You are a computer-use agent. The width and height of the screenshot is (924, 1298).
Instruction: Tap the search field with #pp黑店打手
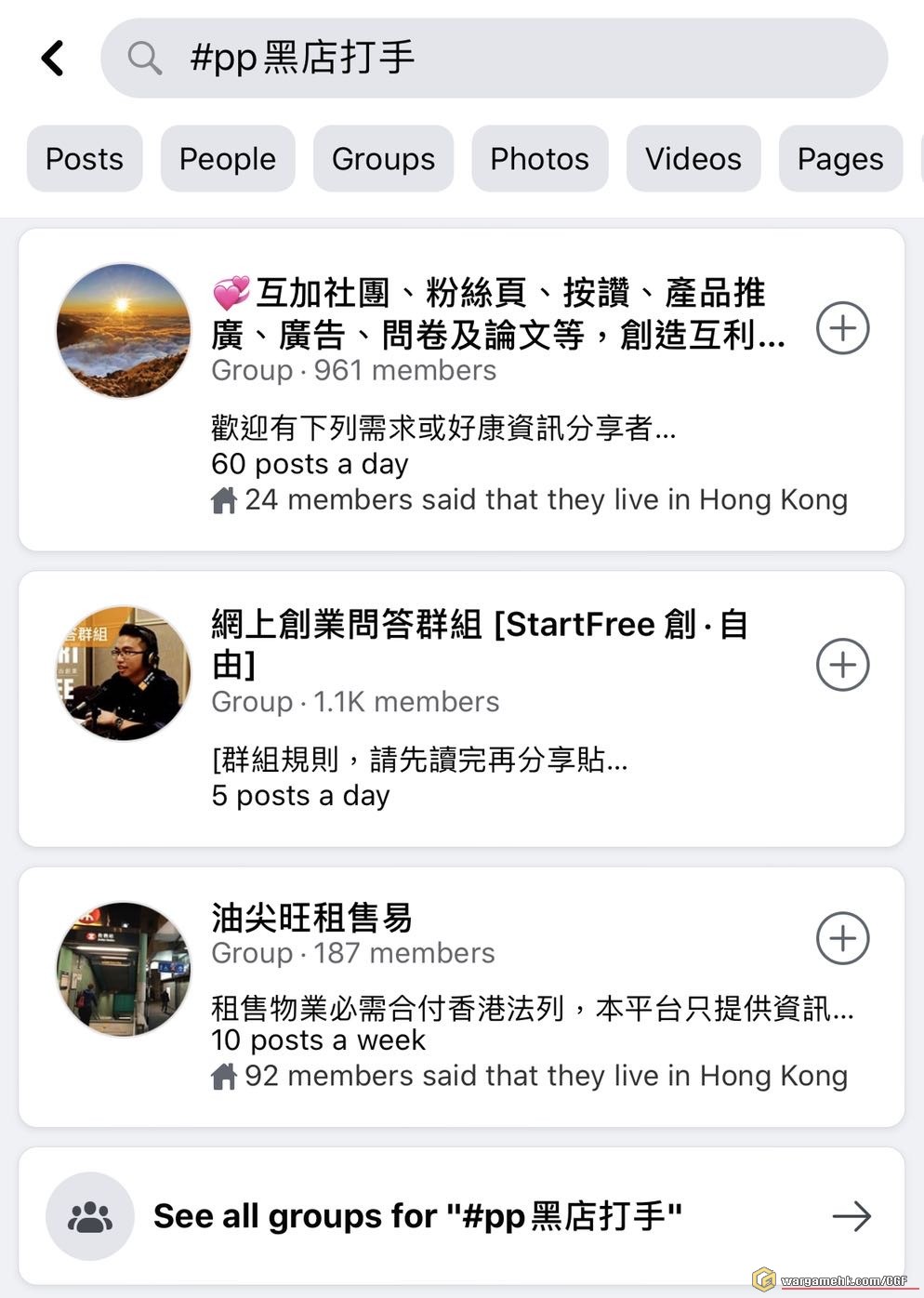pos(493,58)
